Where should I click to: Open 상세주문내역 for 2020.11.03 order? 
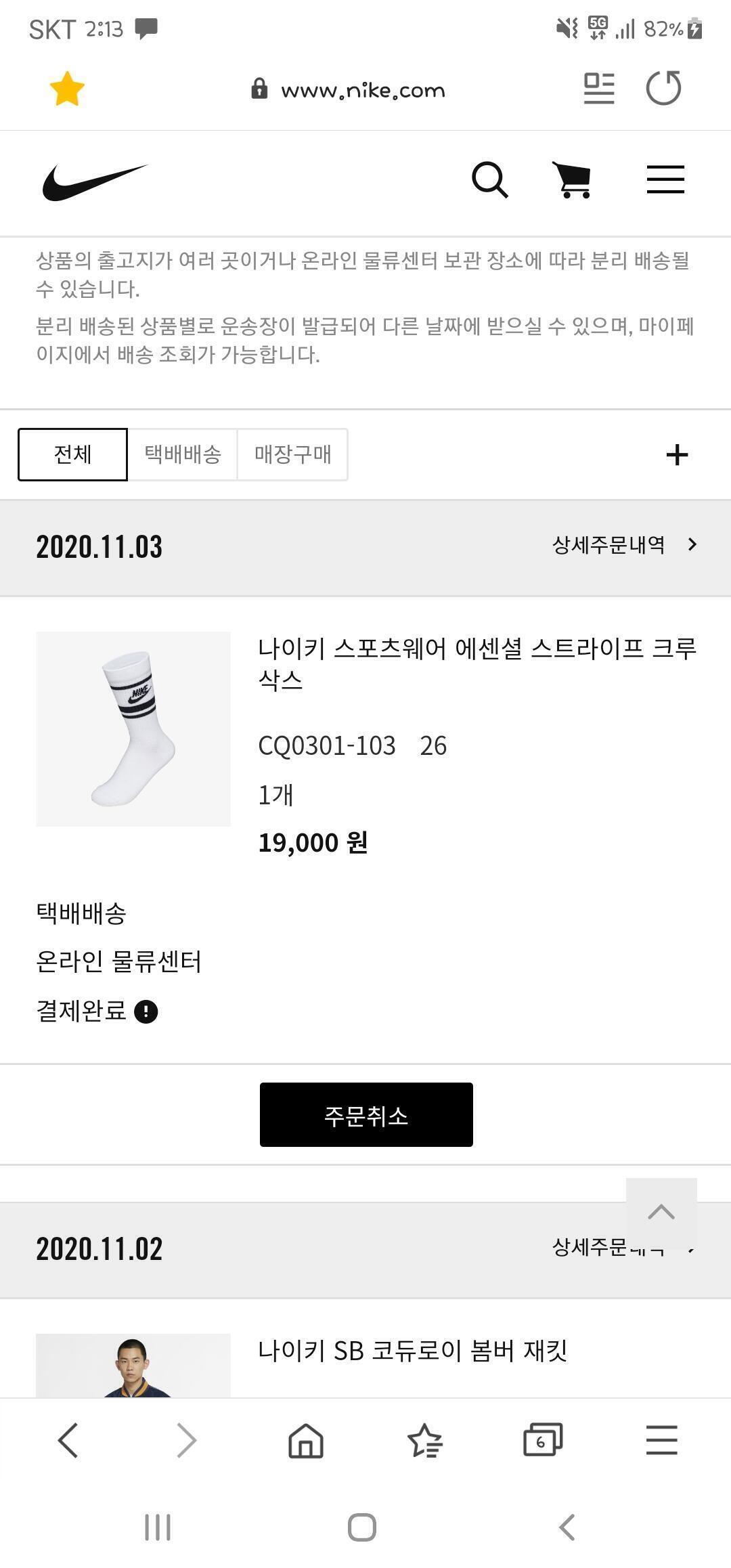[624, 545]
